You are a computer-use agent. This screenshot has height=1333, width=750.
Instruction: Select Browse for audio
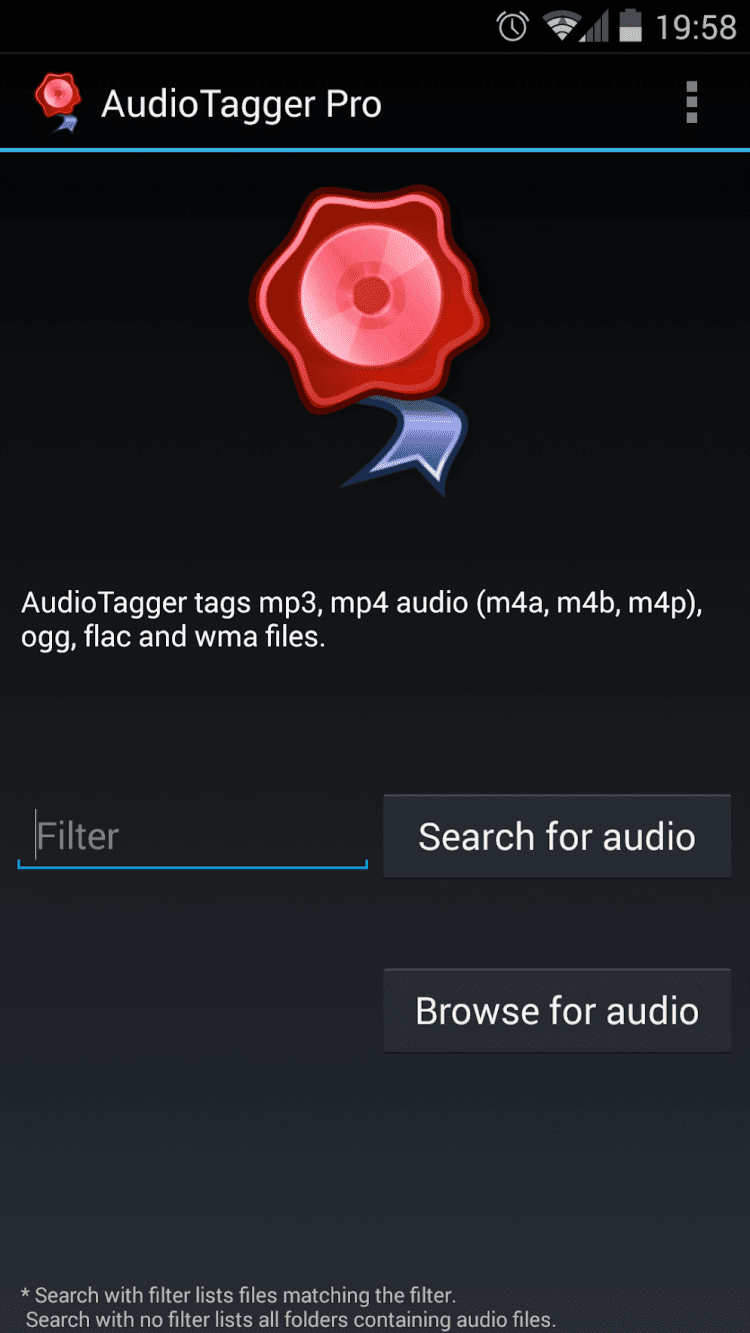click(557, 1011)
